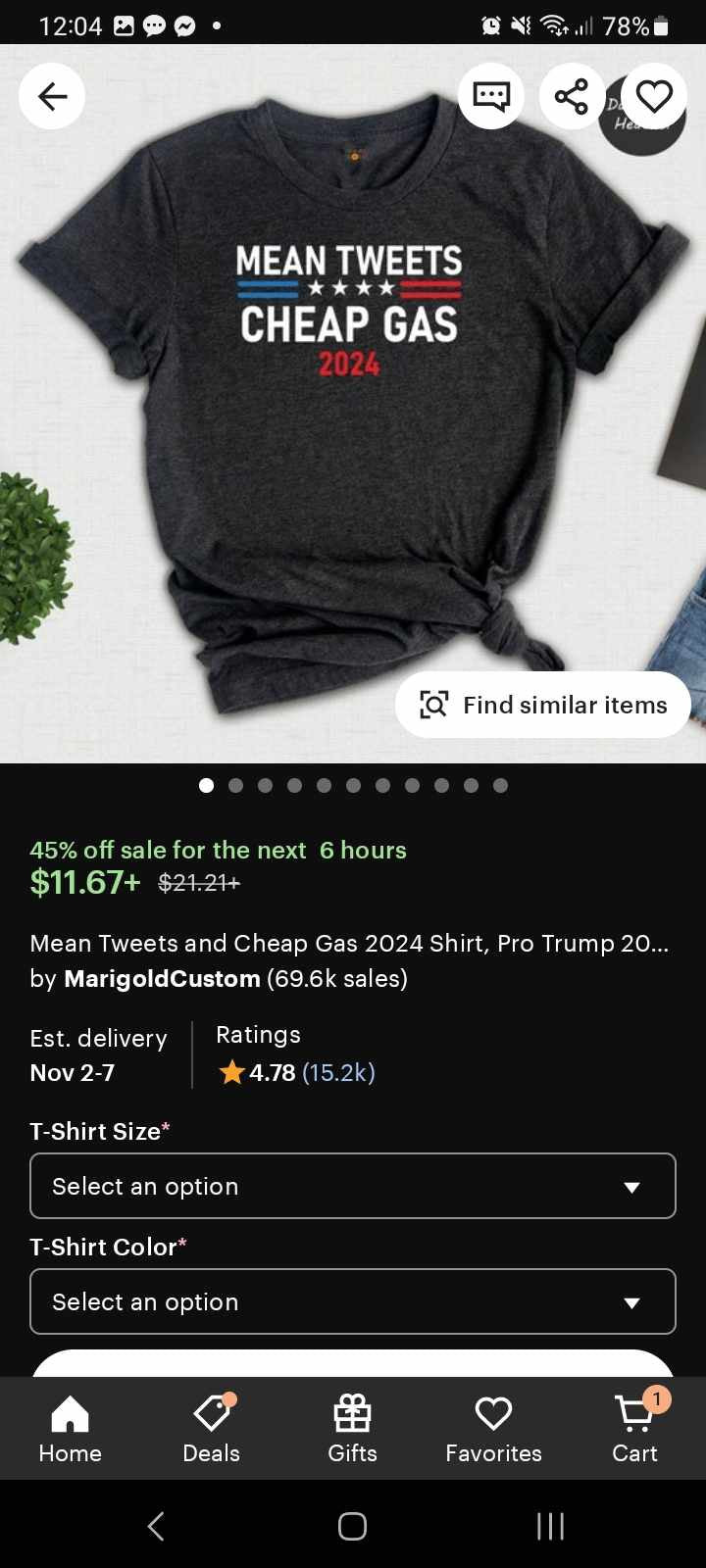The image size is (706, 1568).
Task: Expand the T-Shirt Size dropdown
Action: [353, 1186]
